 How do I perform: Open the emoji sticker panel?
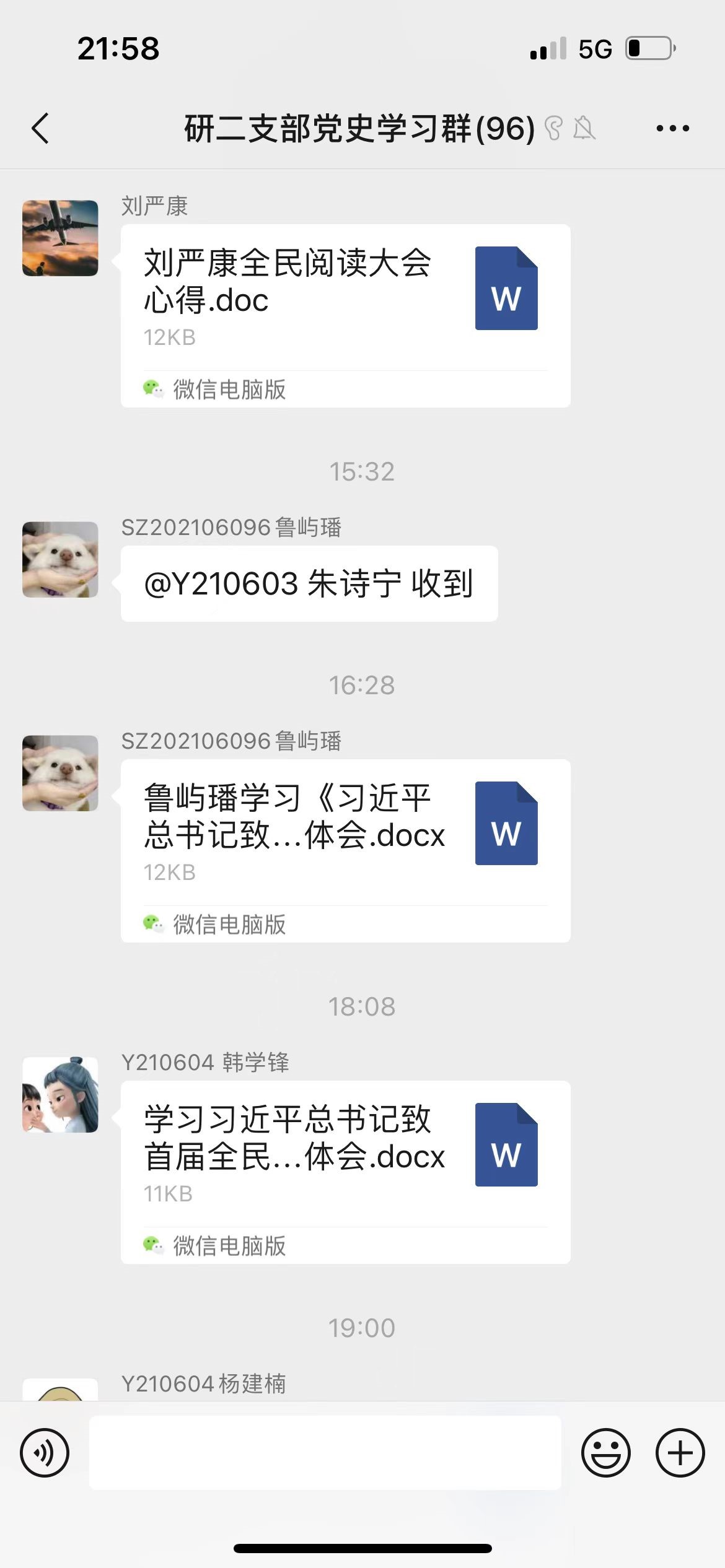[605, 1453]
